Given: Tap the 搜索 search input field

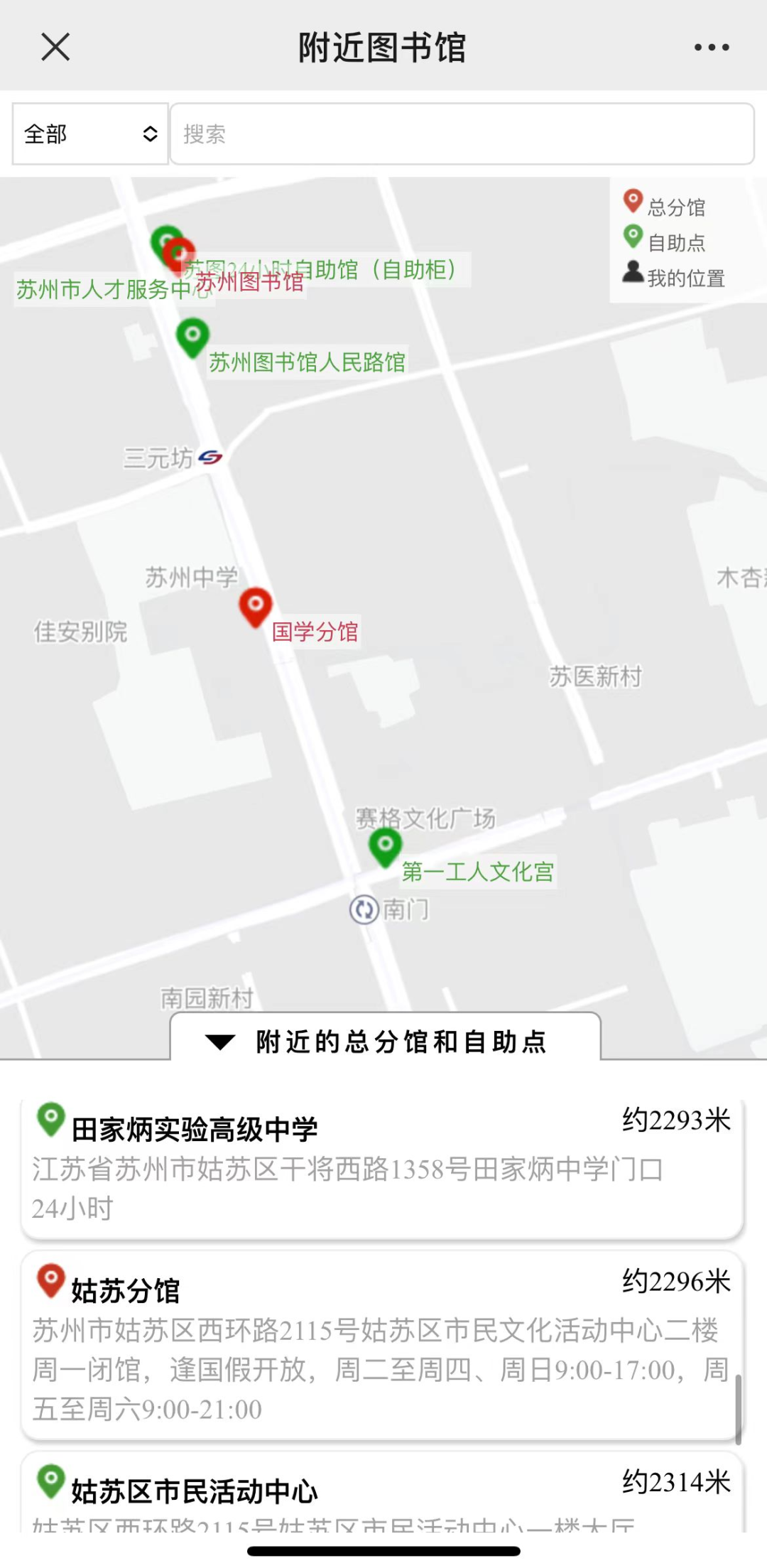Looking at the screenshot, I should [462, 135].
